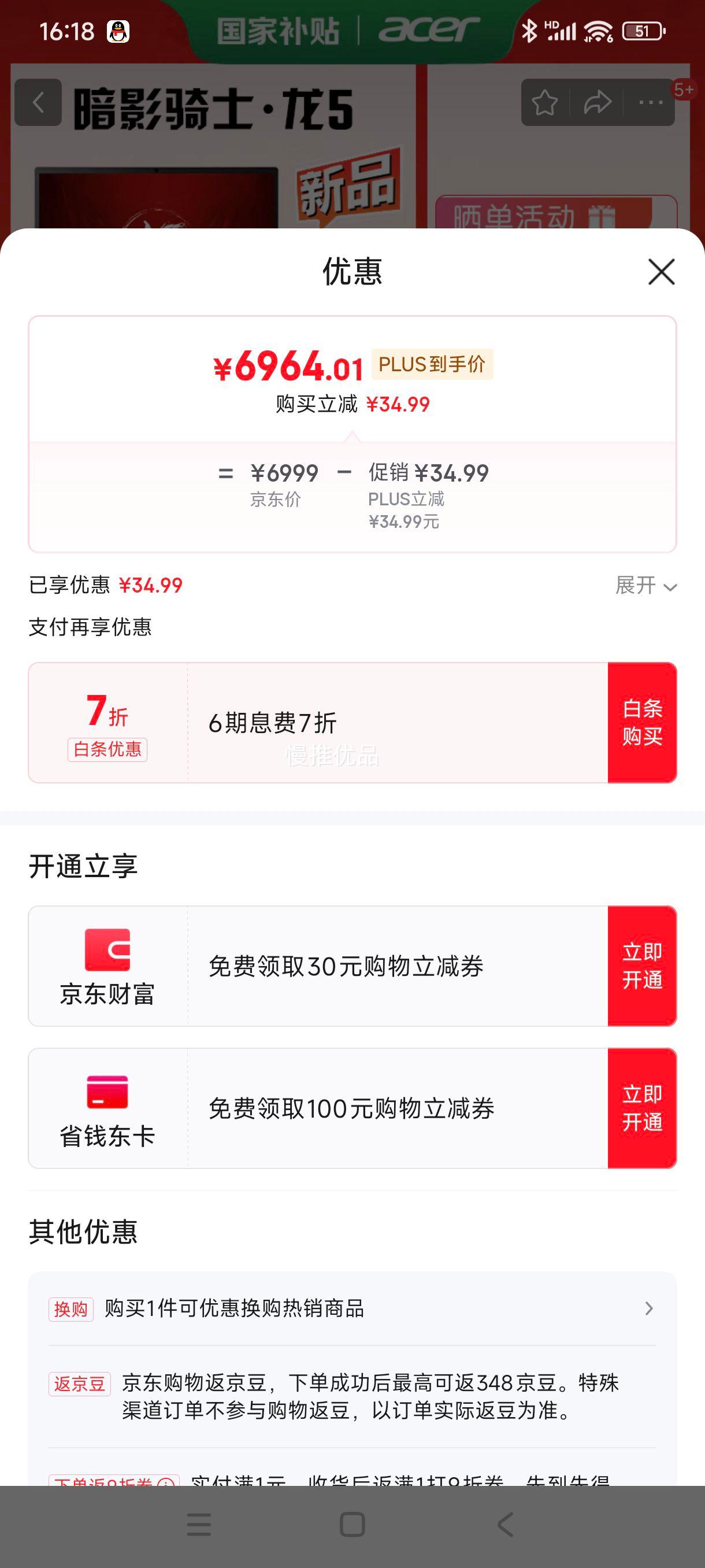Close the 优惠 discount panel
This screenshot has width=705, height=1568.
pyautogui.click(x=661, y=272)
